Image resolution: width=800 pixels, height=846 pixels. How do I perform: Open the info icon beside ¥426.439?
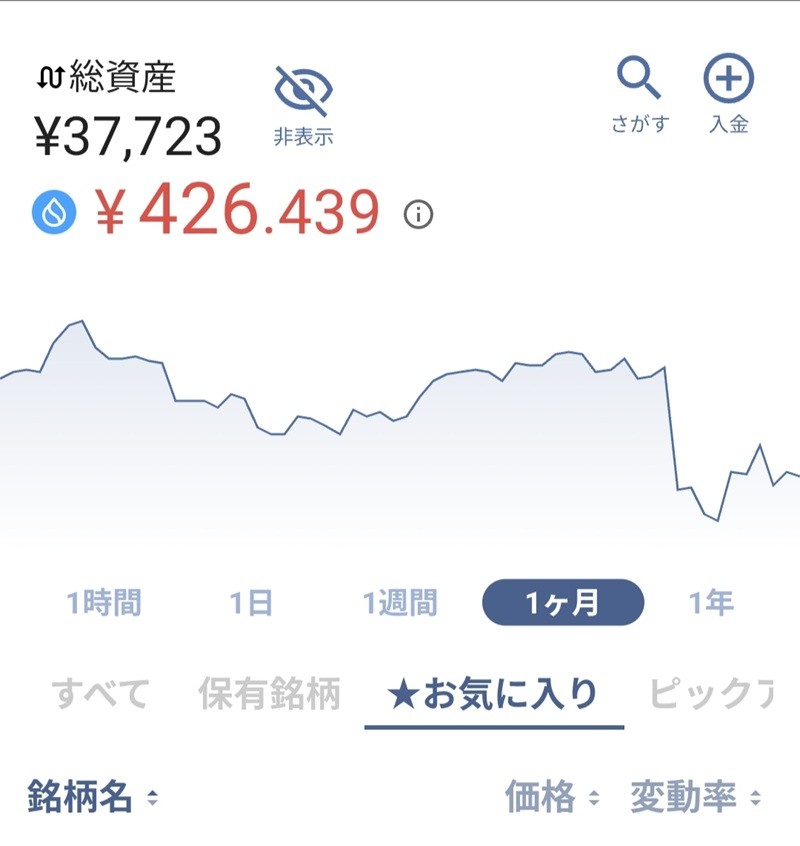pos(419,214)
